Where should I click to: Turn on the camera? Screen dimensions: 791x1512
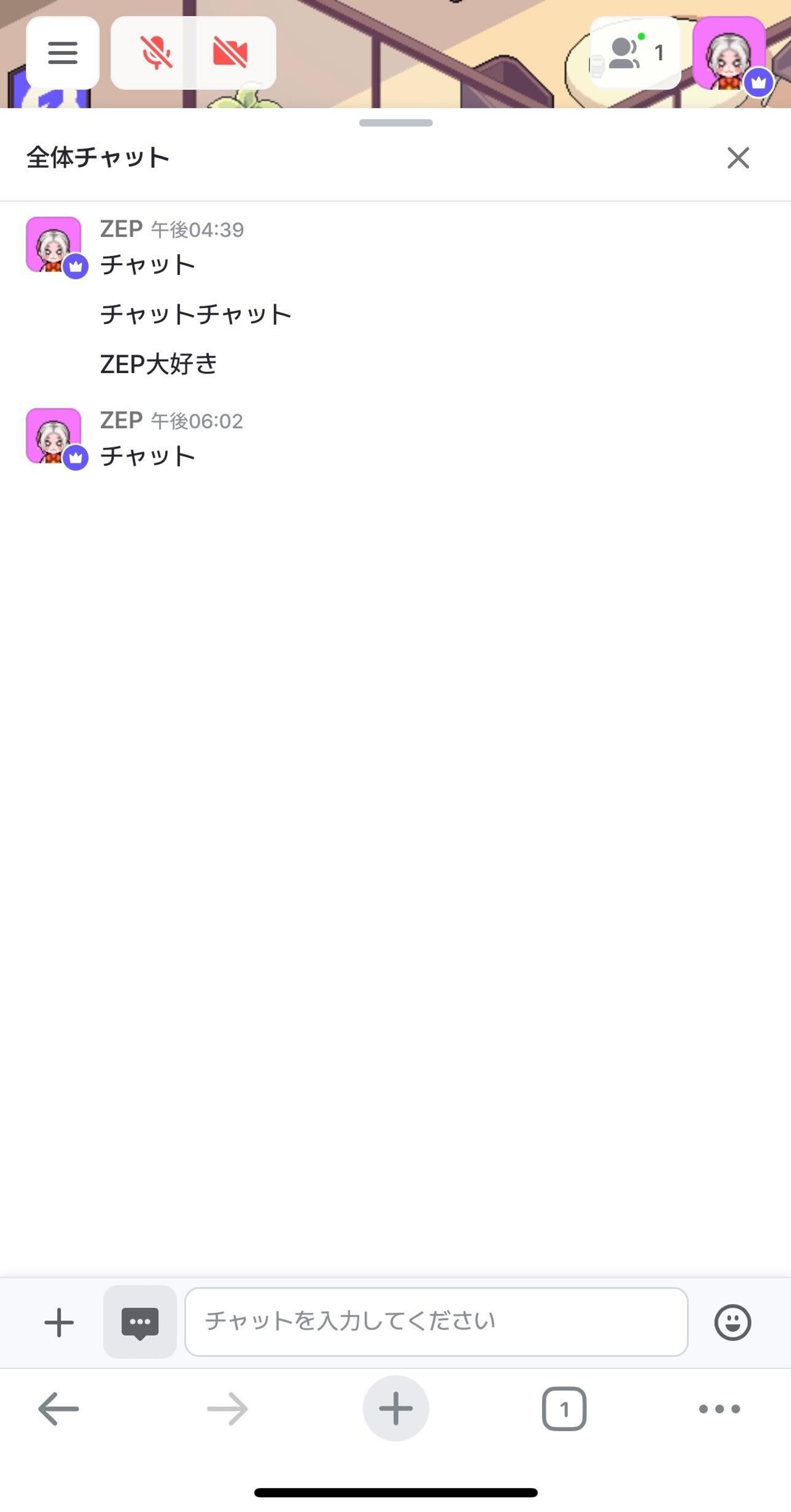click(x=230, y=53)
